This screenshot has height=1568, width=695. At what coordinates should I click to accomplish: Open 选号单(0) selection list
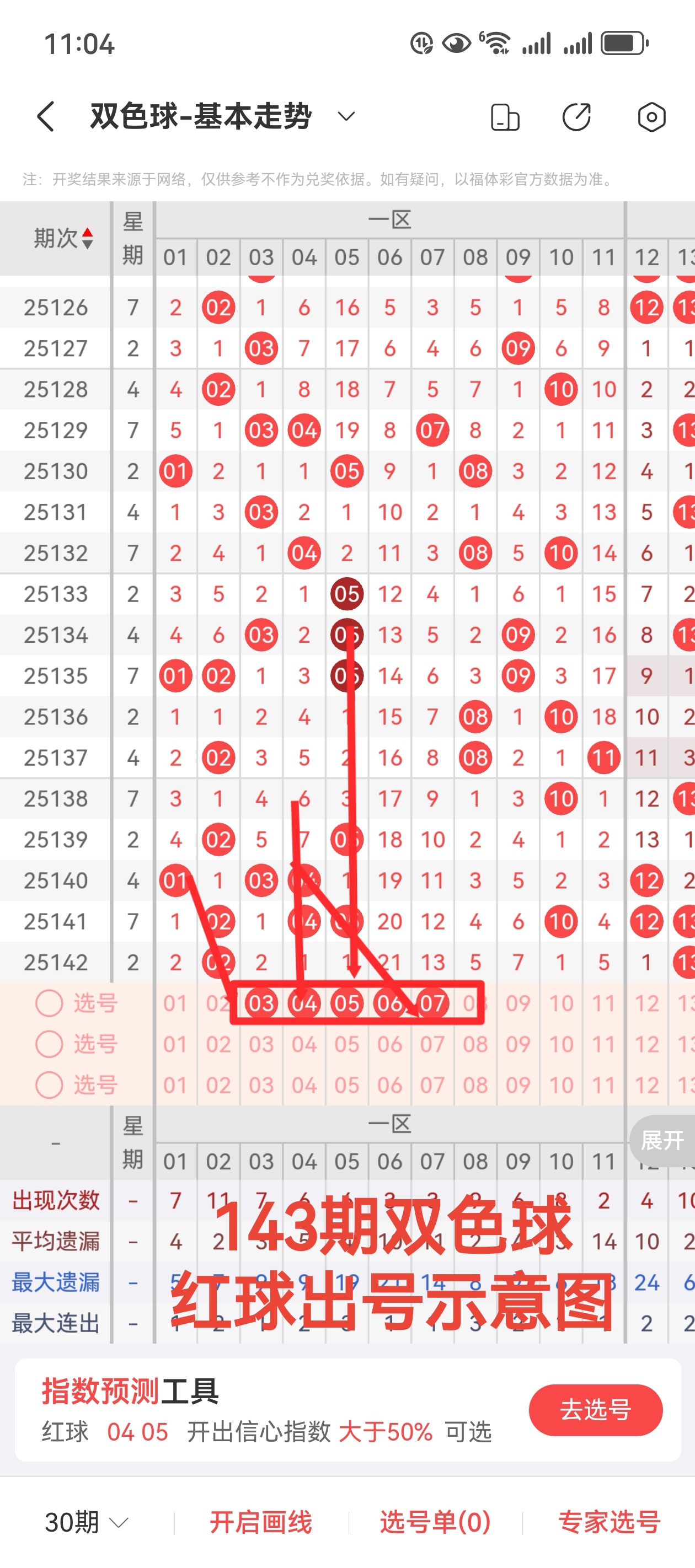(435, 1522)
